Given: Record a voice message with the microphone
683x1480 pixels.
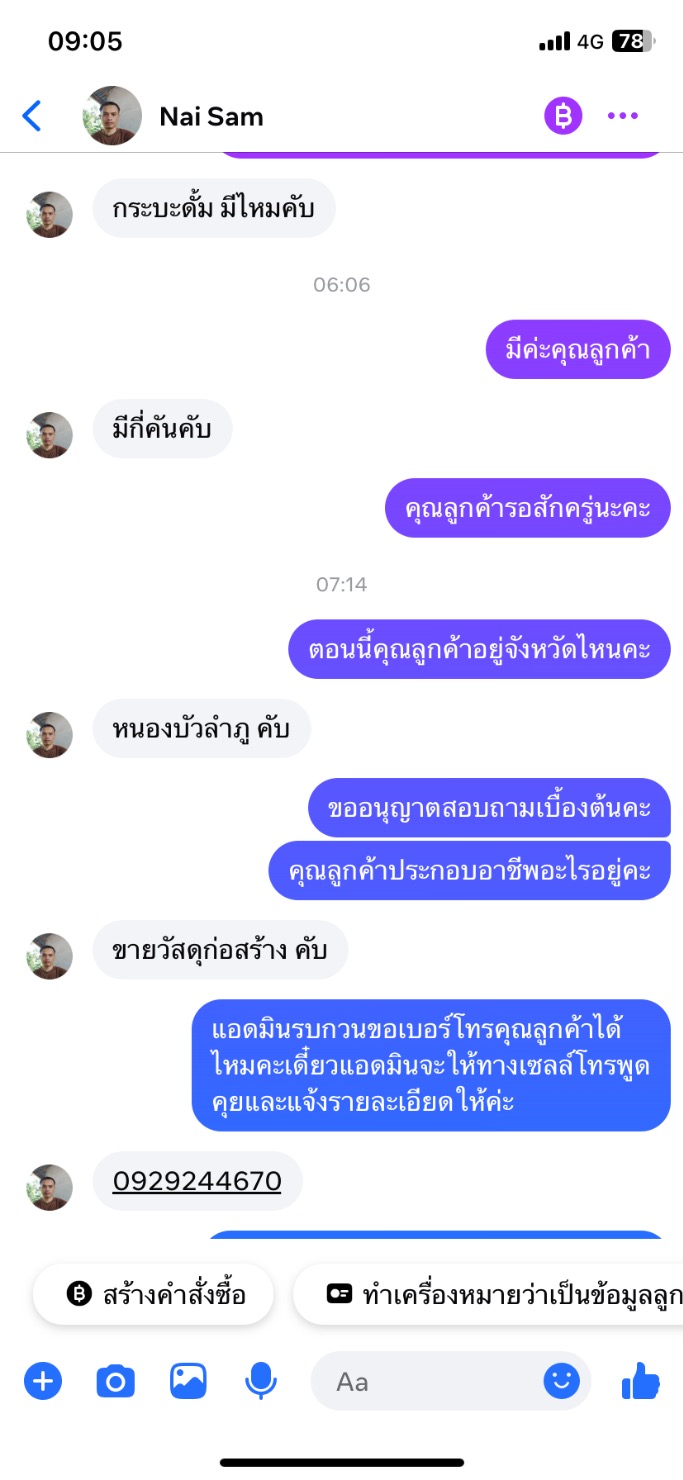Looking at the screenshot, I should pos(261,1381).
